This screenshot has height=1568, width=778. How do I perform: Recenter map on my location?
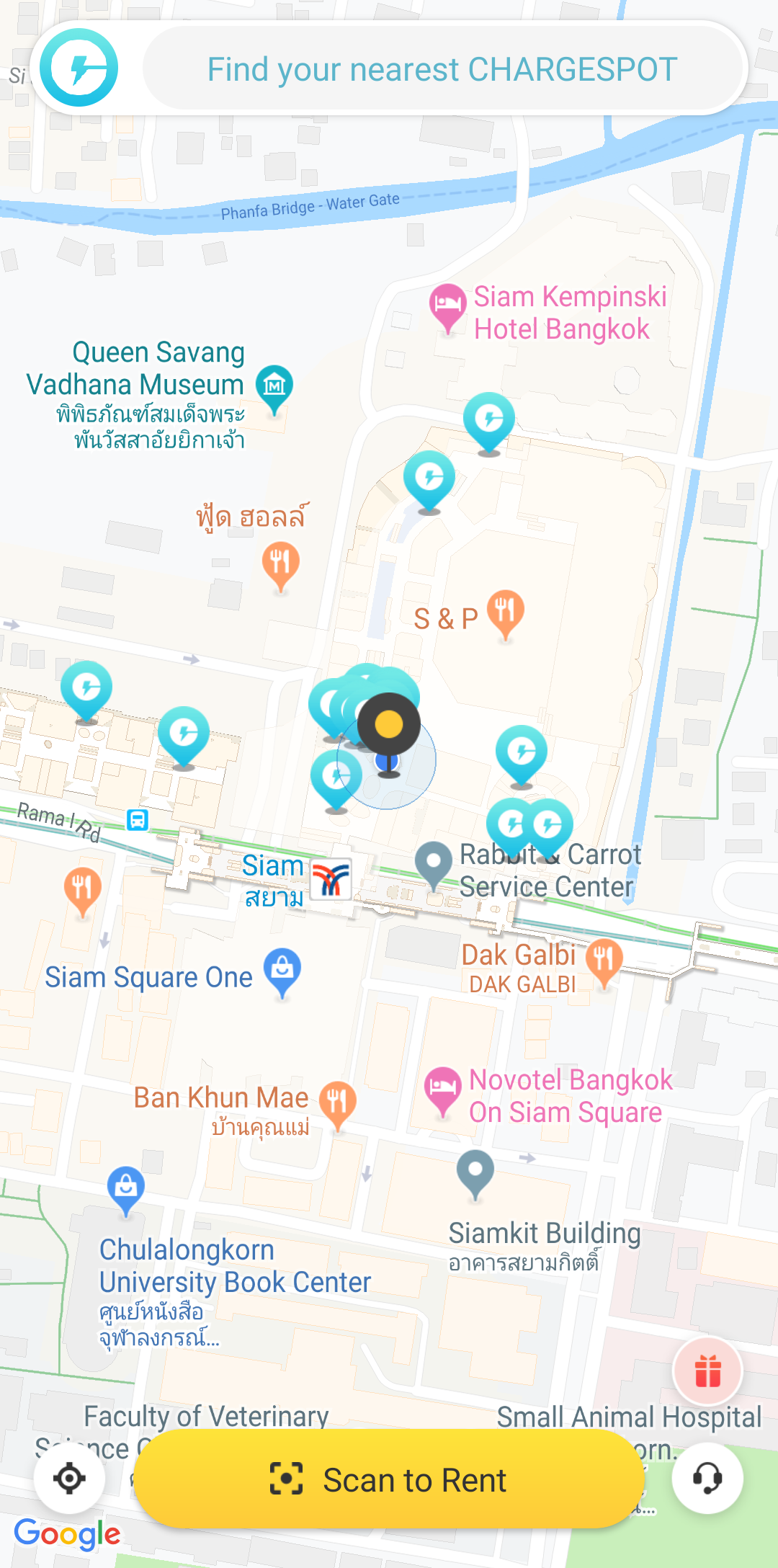69,1478
